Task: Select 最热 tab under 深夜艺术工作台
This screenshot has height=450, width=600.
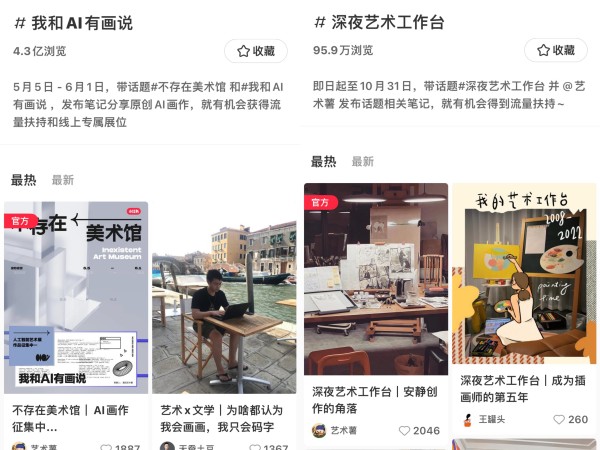Action: coord(323,161)
